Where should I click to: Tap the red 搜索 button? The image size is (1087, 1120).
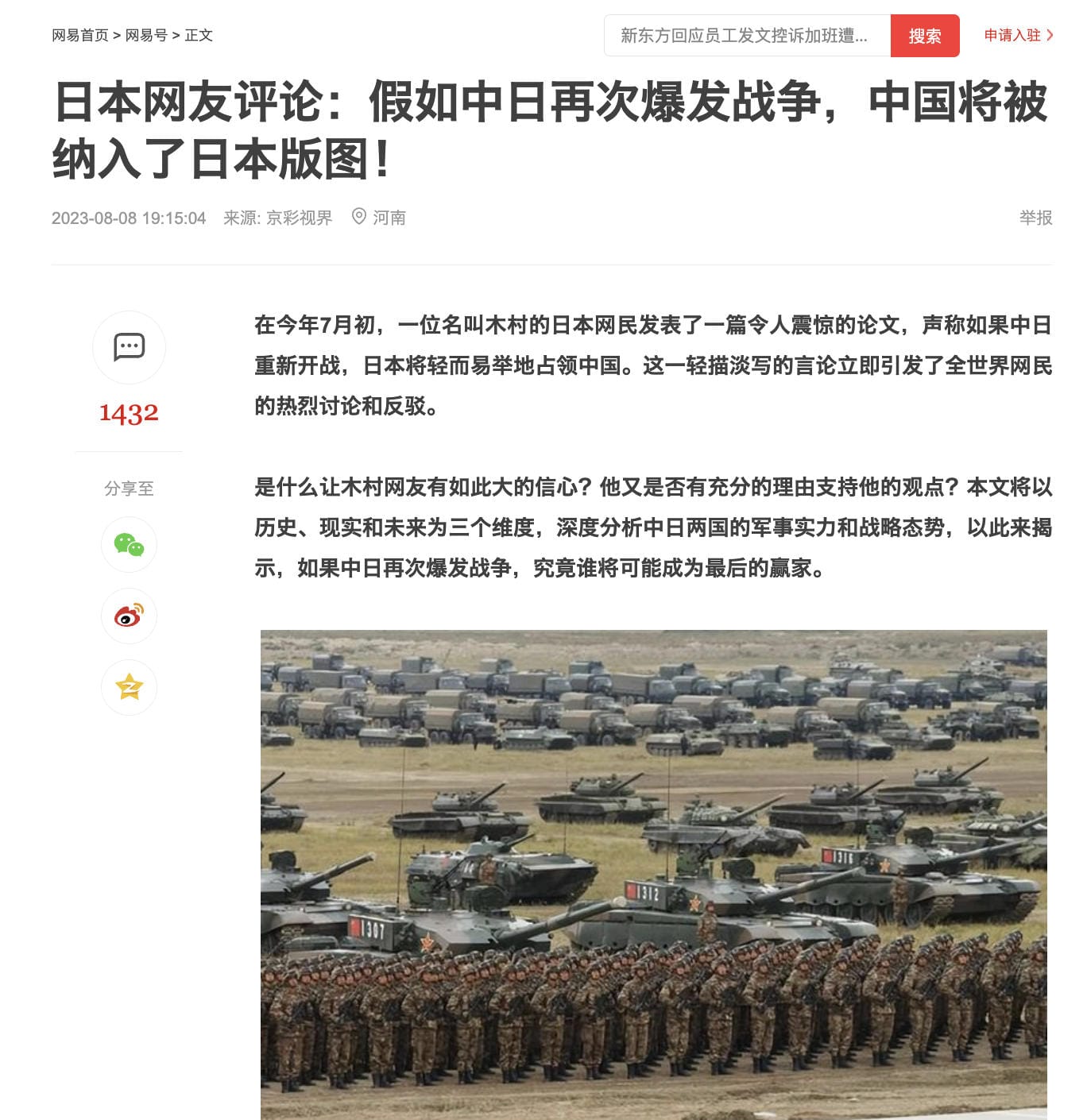tap(924, 36)
